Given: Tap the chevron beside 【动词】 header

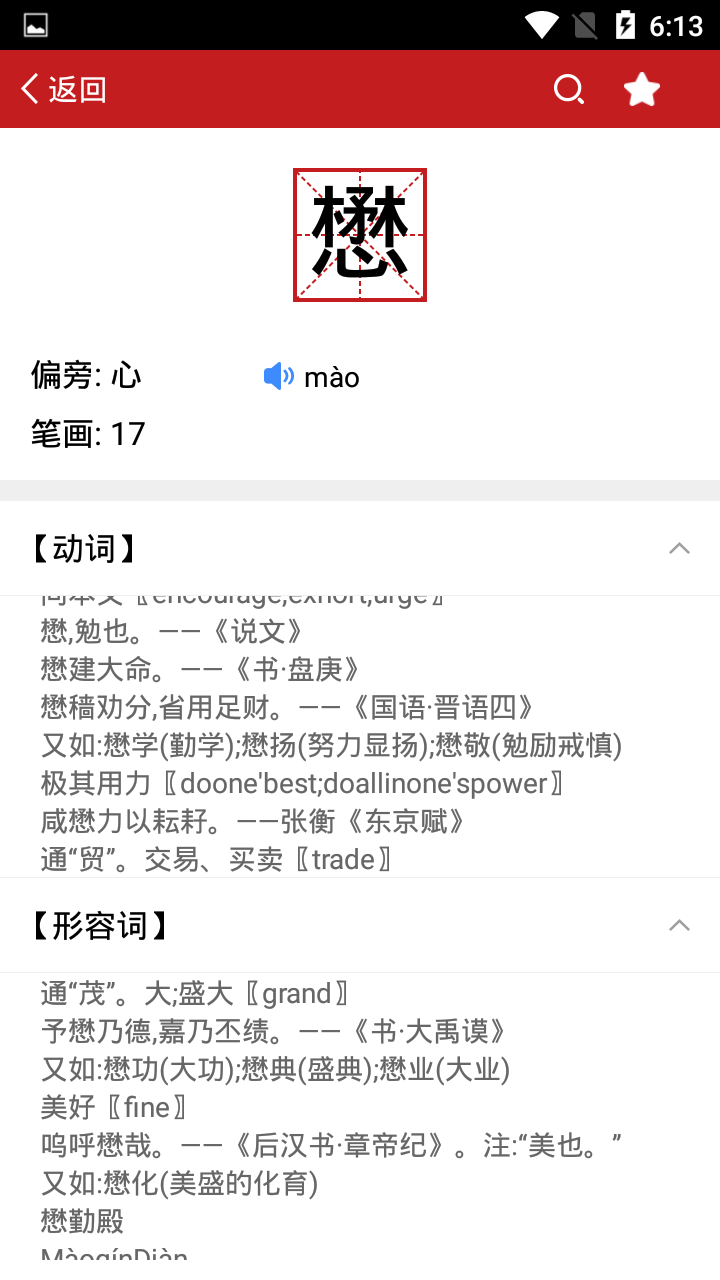Looking at the screenshot, I should (x=680, y=548).
